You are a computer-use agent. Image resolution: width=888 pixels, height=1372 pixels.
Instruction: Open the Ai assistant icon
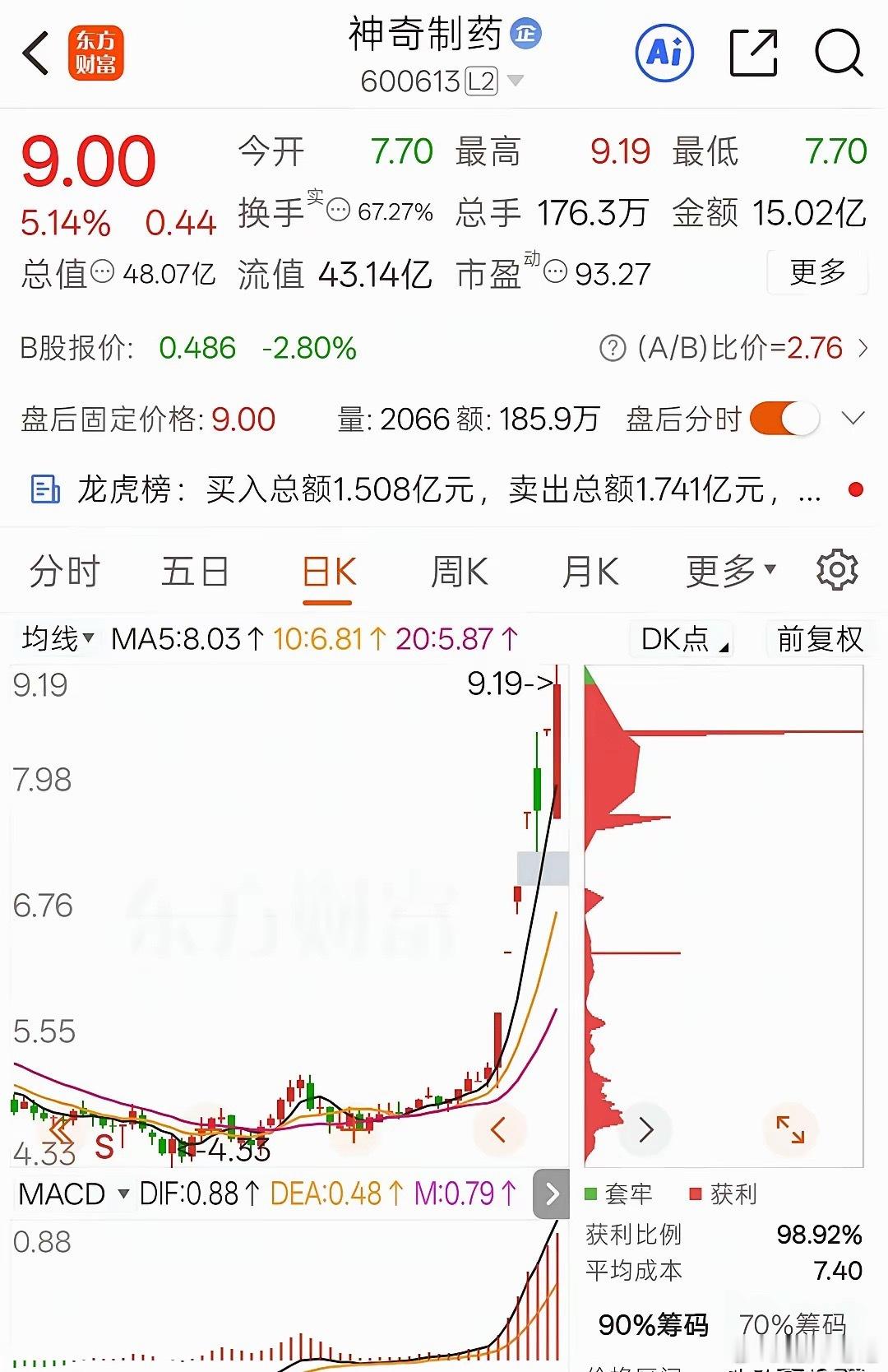tap(664, 53)
